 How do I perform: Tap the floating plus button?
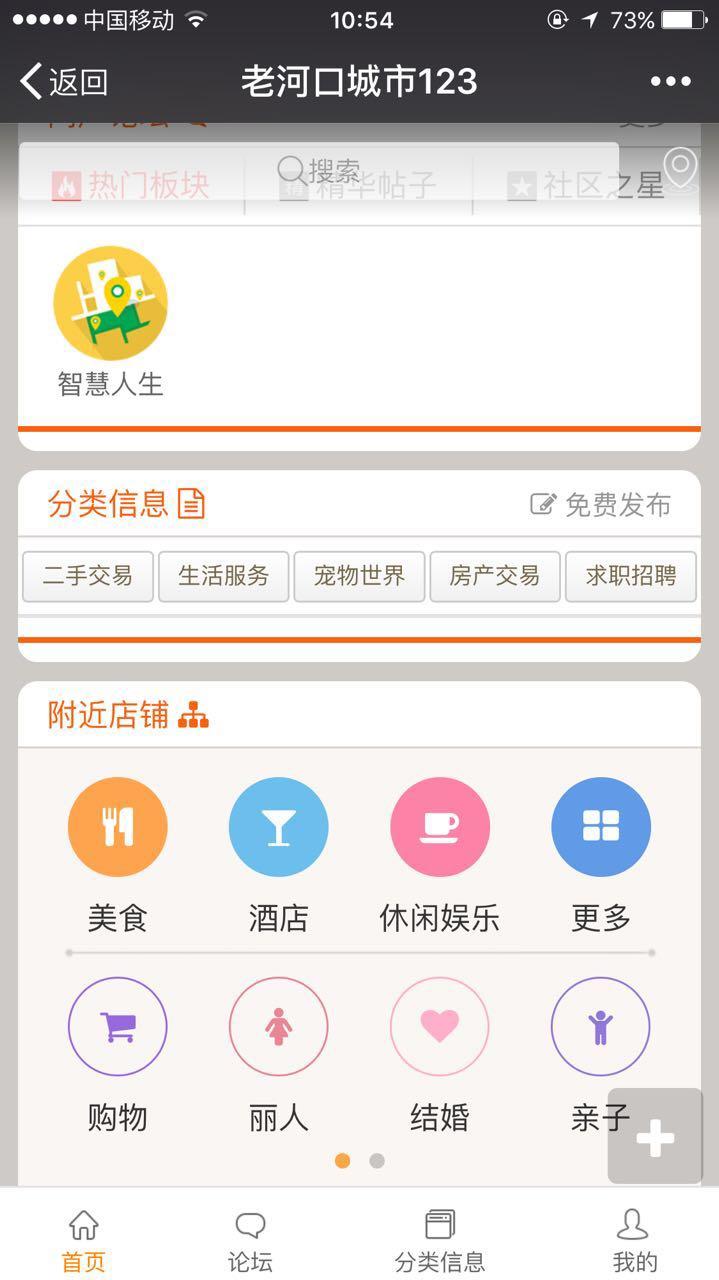[655, 1137]
